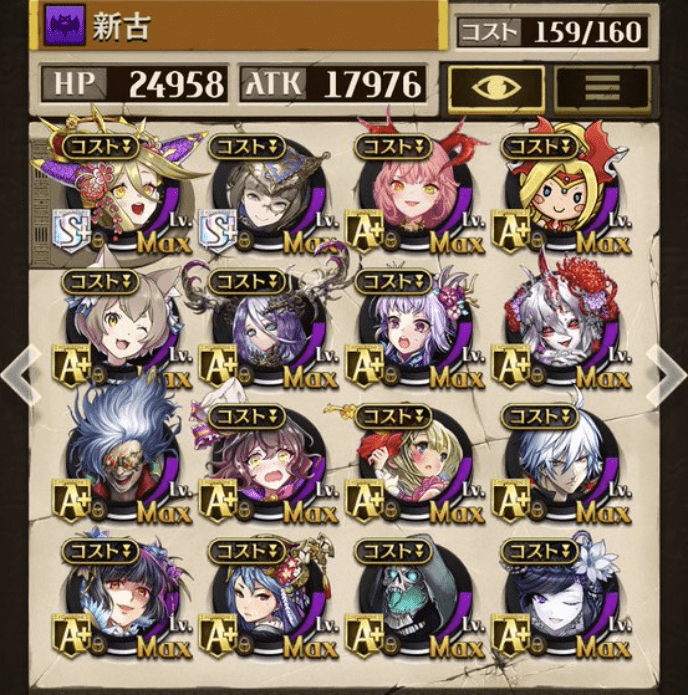Switch to the list view button
The height and width of the screenshot is (695, 688).
click(602, 88)
